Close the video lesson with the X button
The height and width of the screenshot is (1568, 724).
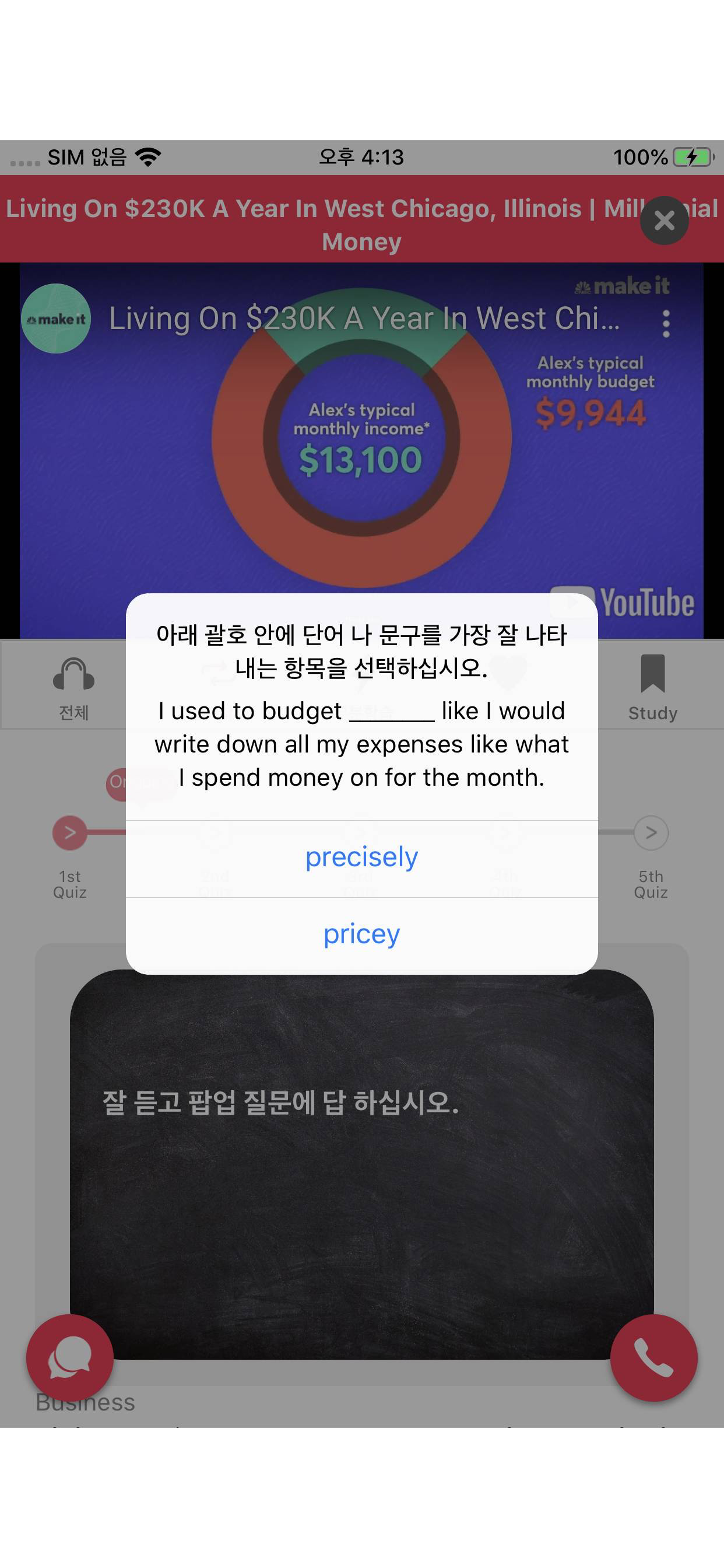(x=665, y=220)
